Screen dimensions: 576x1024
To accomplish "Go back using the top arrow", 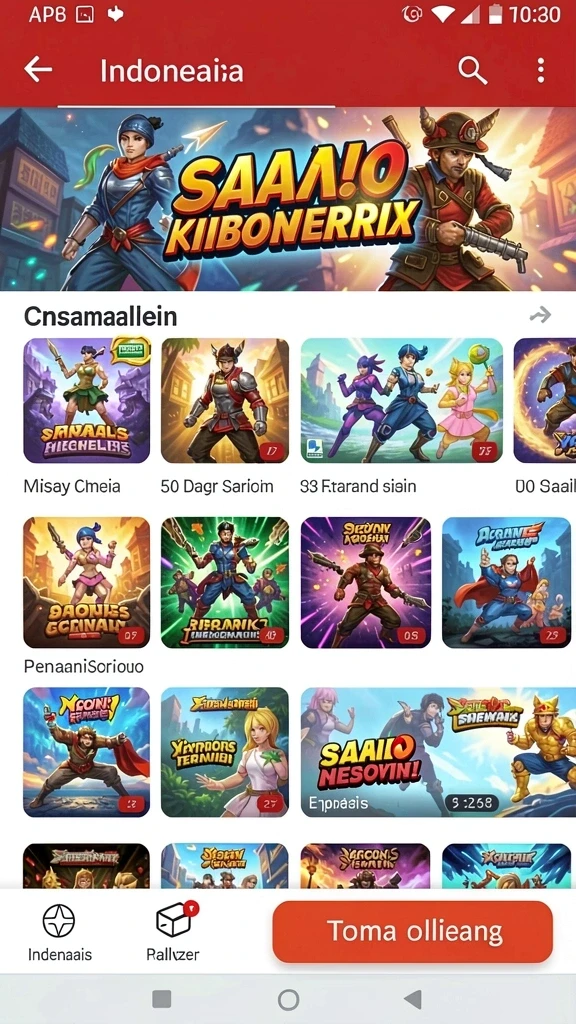I will pyautogui.click(x=38, y=69).
